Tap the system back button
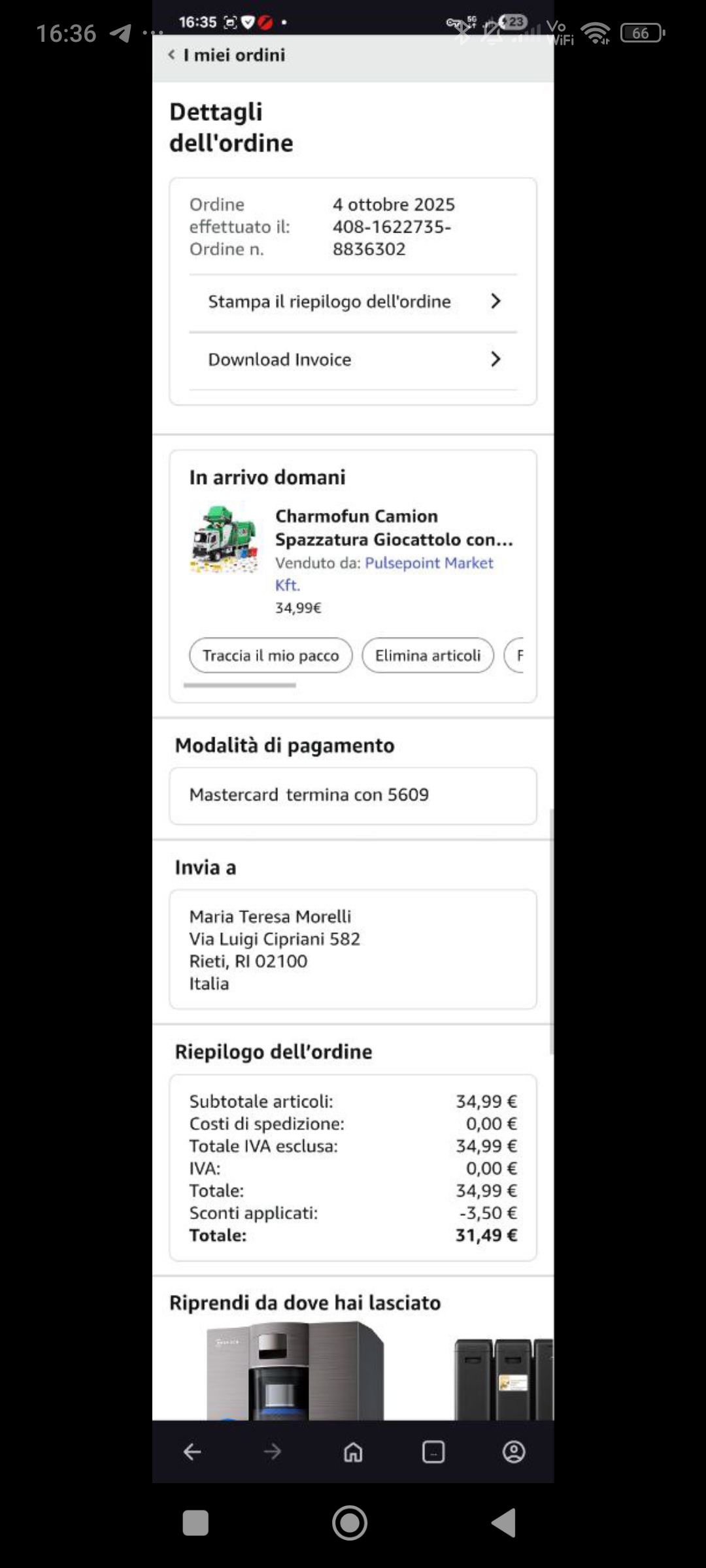The width and height of the screenshot is (706, 1568). tap(504, 1523)
